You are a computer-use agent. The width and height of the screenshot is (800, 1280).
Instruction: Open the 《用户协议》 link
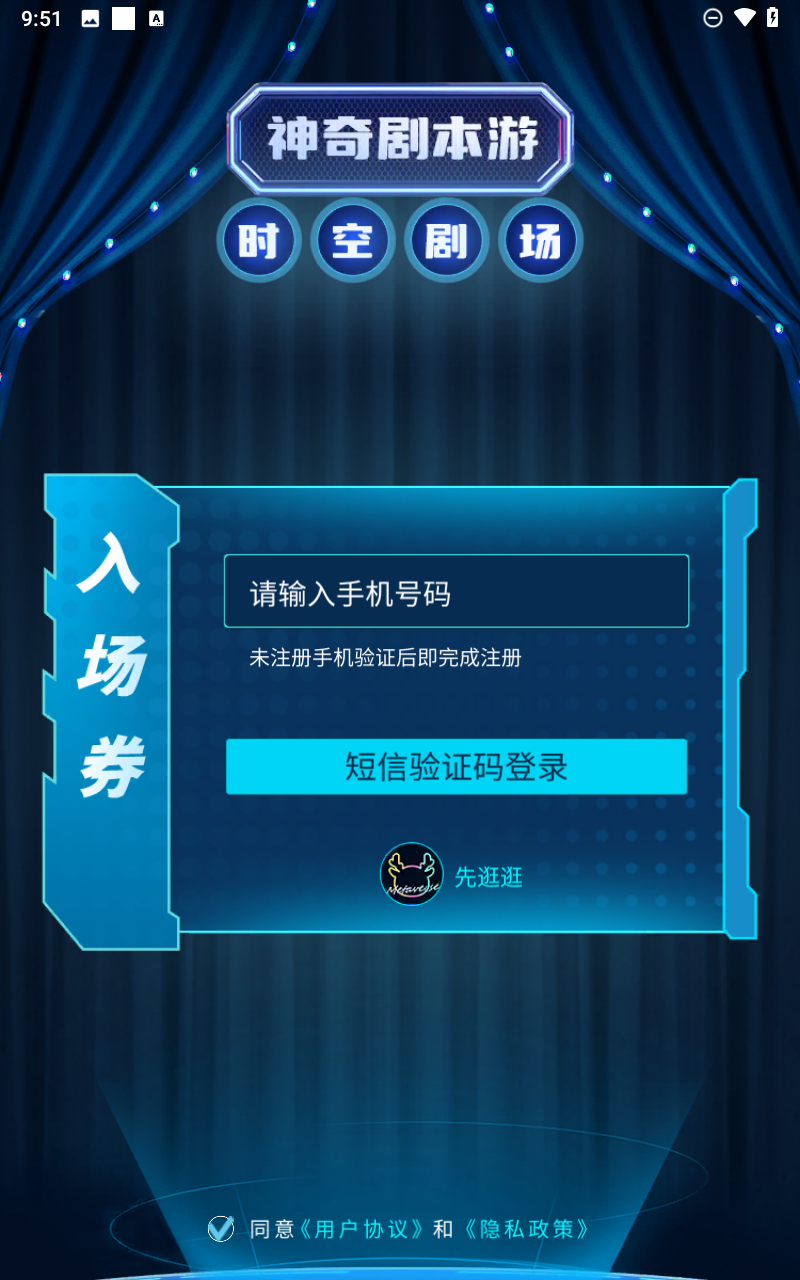(x=363, y=1229)
